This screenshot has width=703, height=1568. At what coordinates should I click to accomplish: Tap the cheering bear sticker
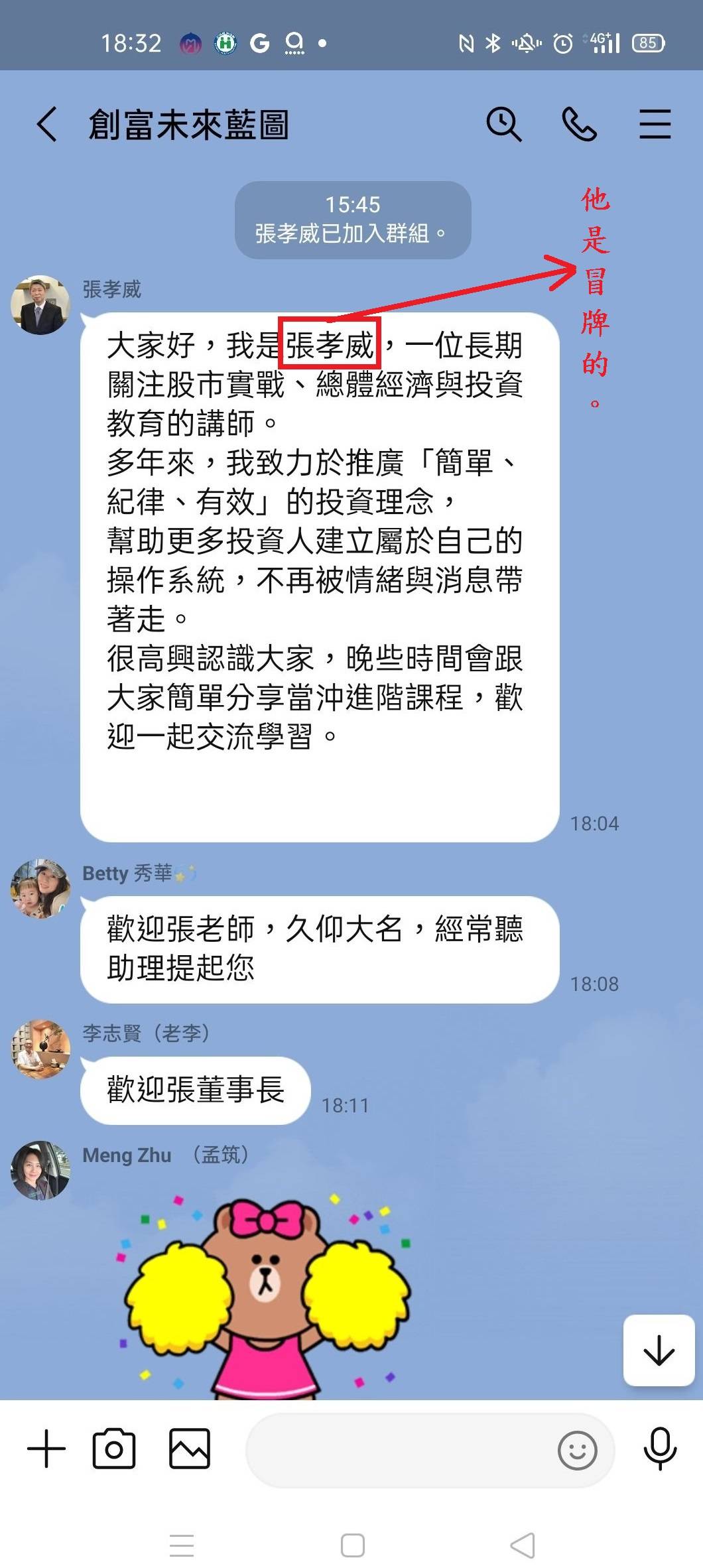(267, 1295)
